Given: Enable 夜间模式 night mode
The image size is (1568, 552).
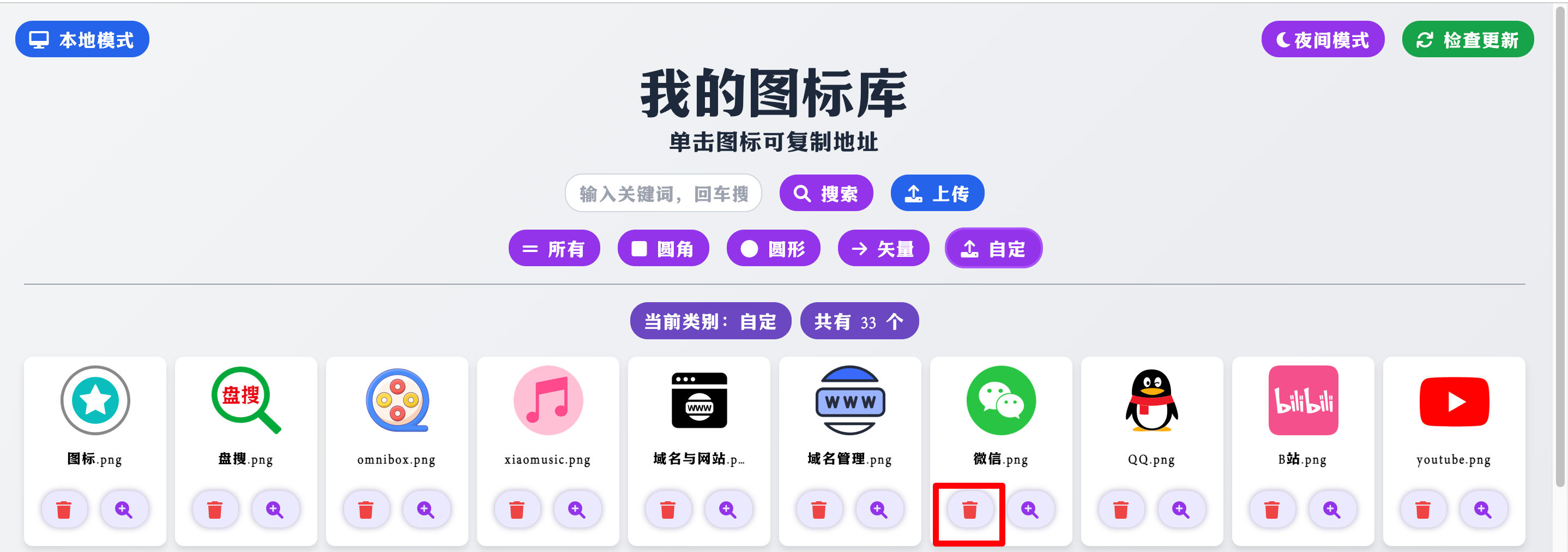Looking at the screenshot, I should tap(1322, 40).
